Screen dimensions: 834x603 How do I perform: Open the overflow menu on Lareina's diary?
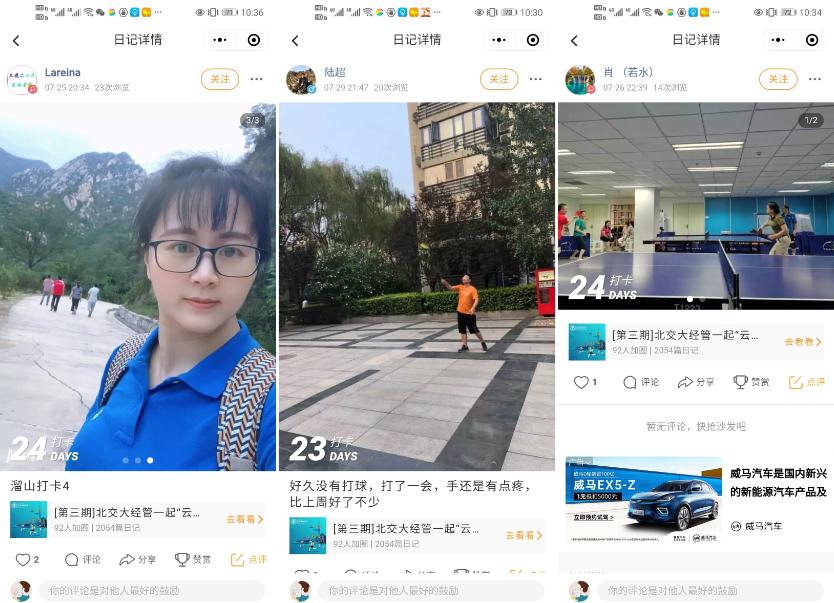(257, 79)
